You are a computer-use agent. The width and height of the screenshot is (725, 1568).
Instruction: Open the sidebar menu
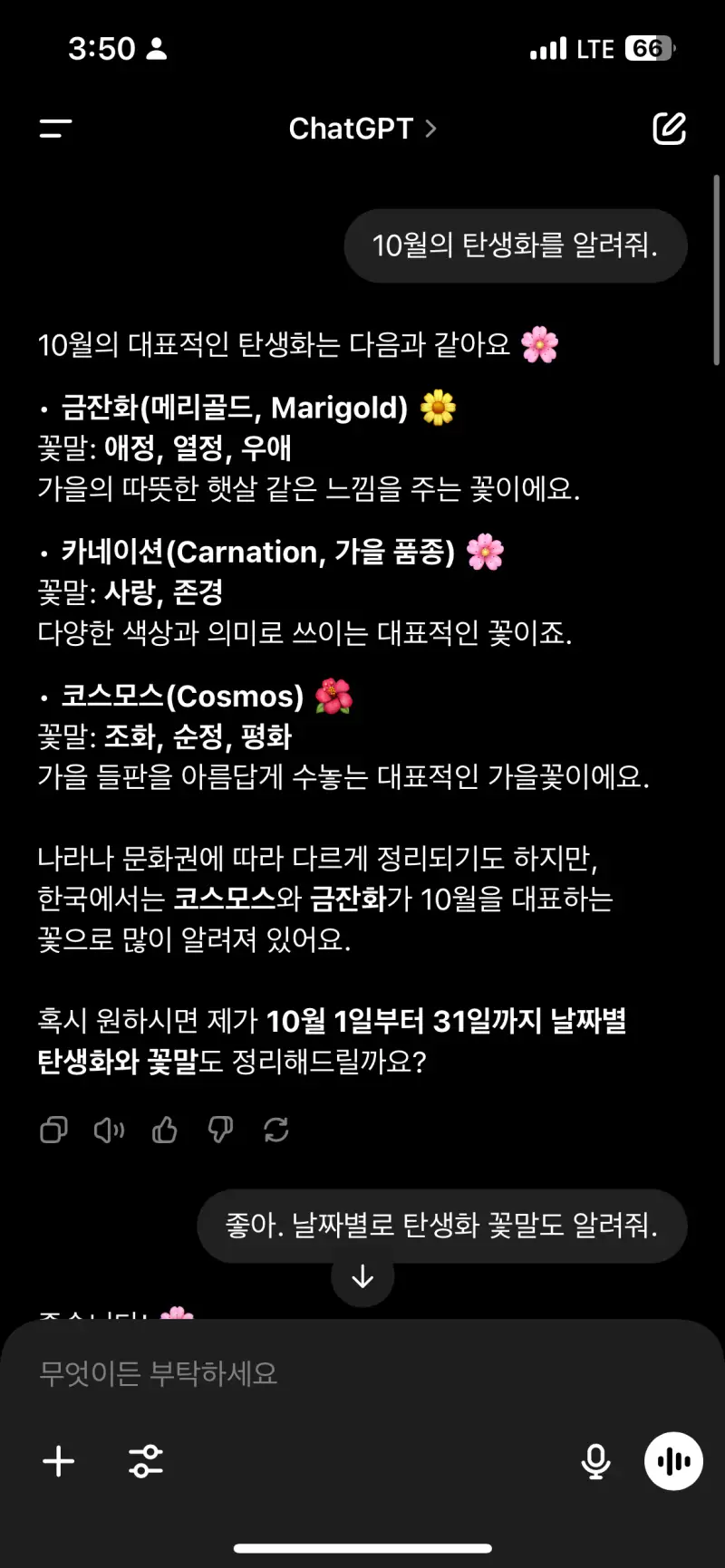pyautogui.click(x=55, y=129)
